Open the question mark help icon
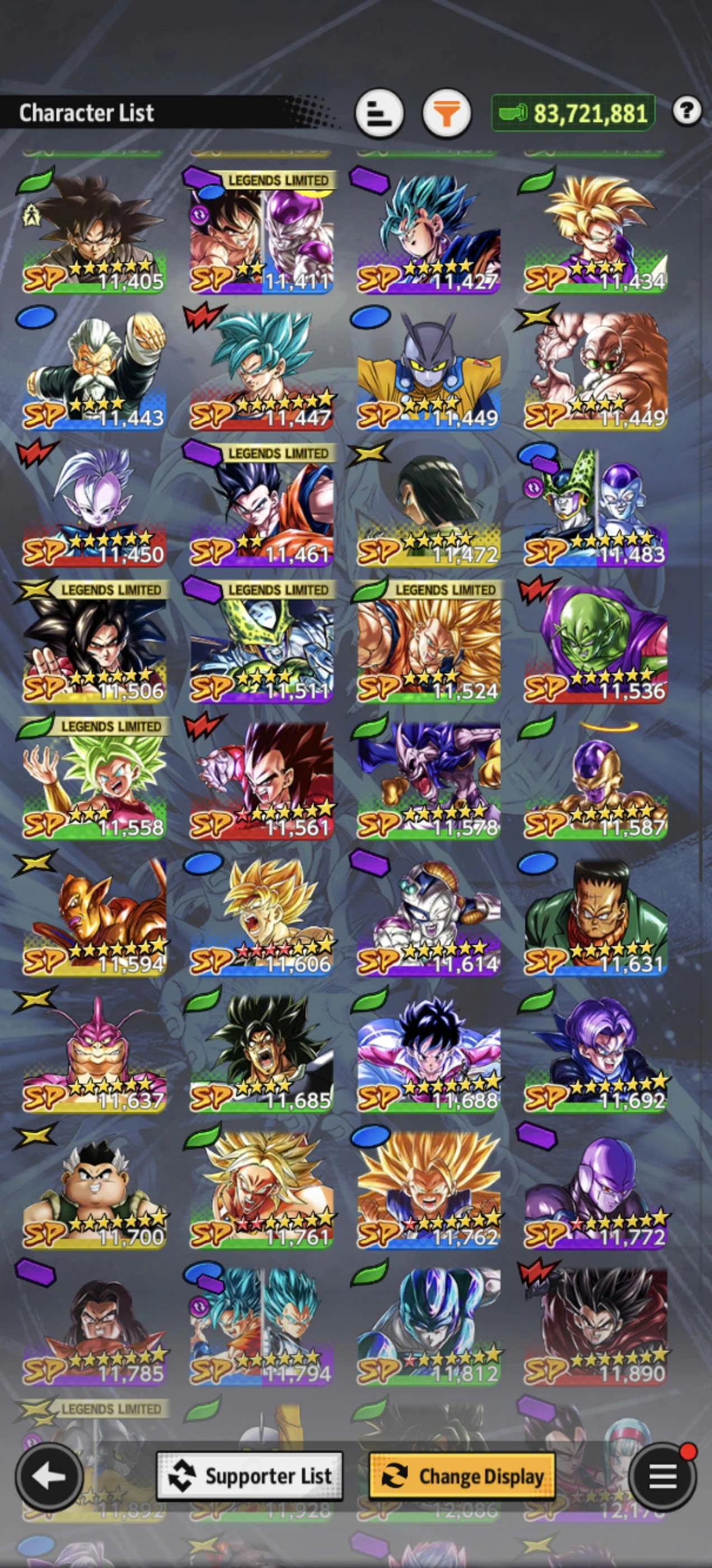712x1568 pixels. coord(686,111)
